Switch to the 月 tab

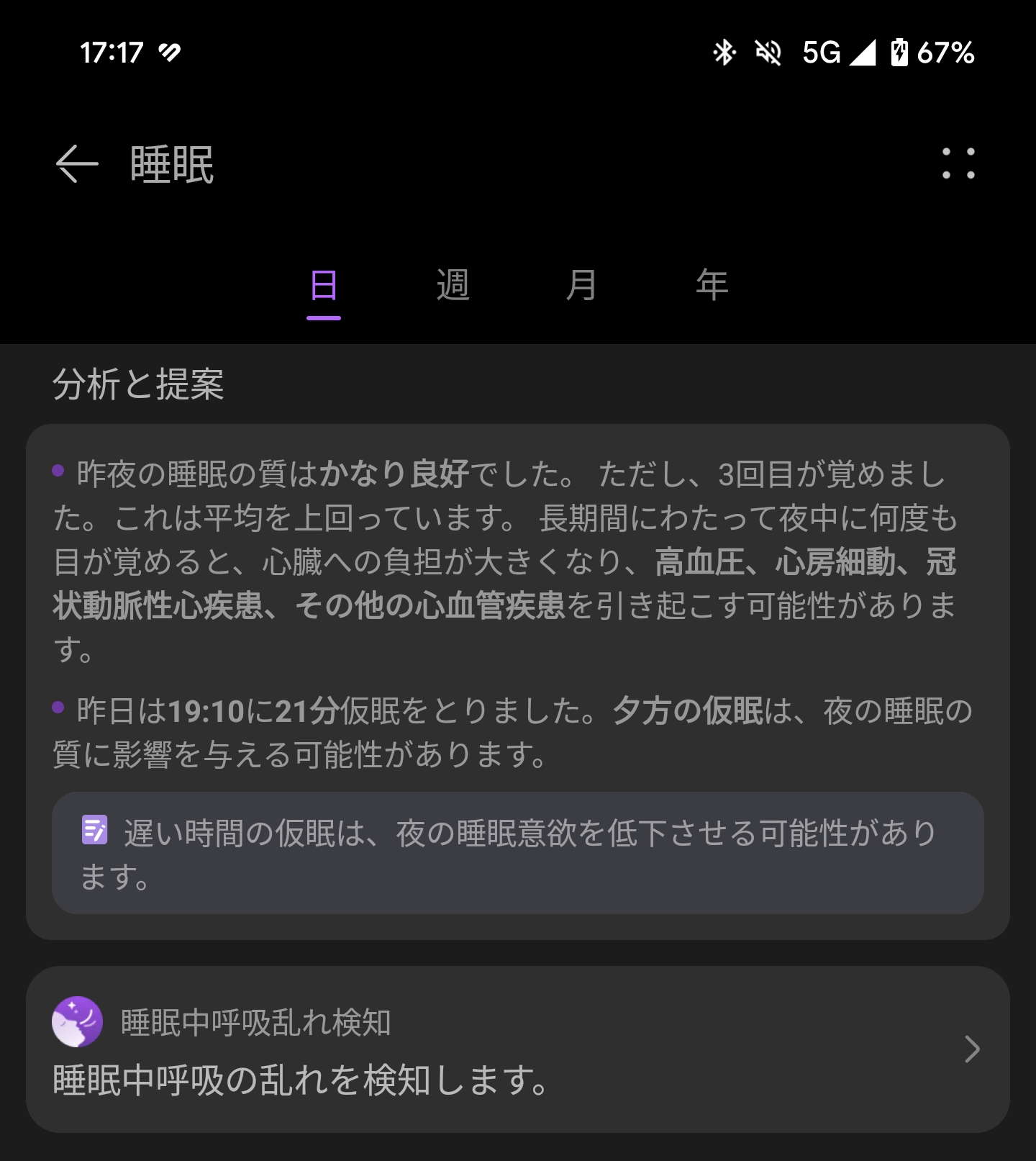pos(581,286)
